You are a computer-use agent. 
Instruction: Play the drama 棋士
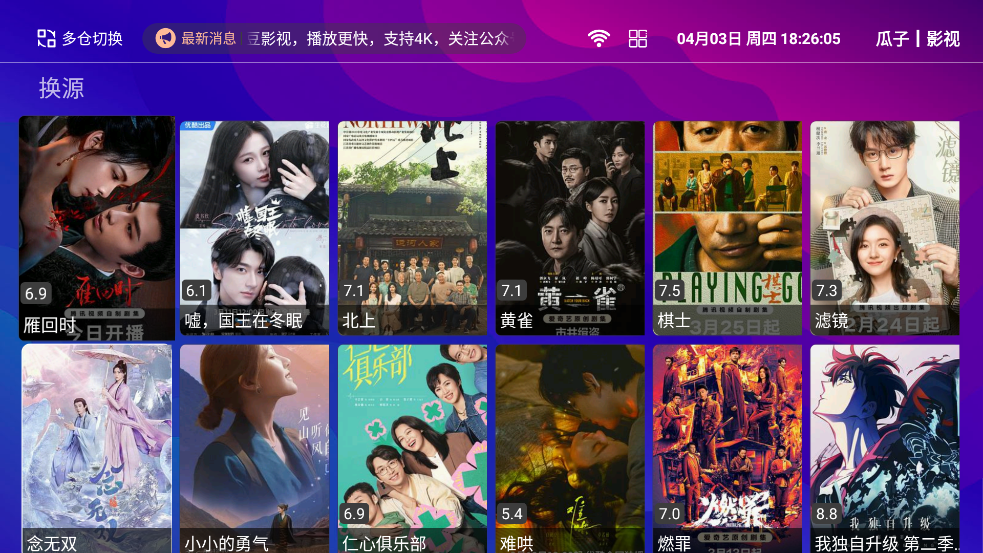727,228
